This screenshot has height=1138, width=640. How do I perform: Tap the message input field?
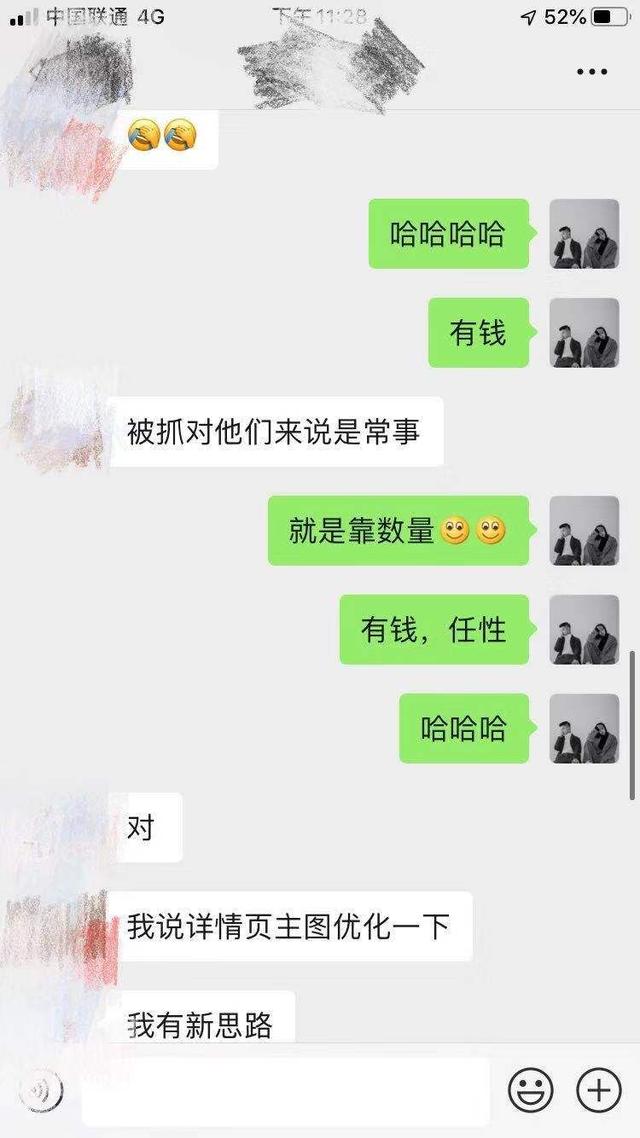(x=286, y=1091)
